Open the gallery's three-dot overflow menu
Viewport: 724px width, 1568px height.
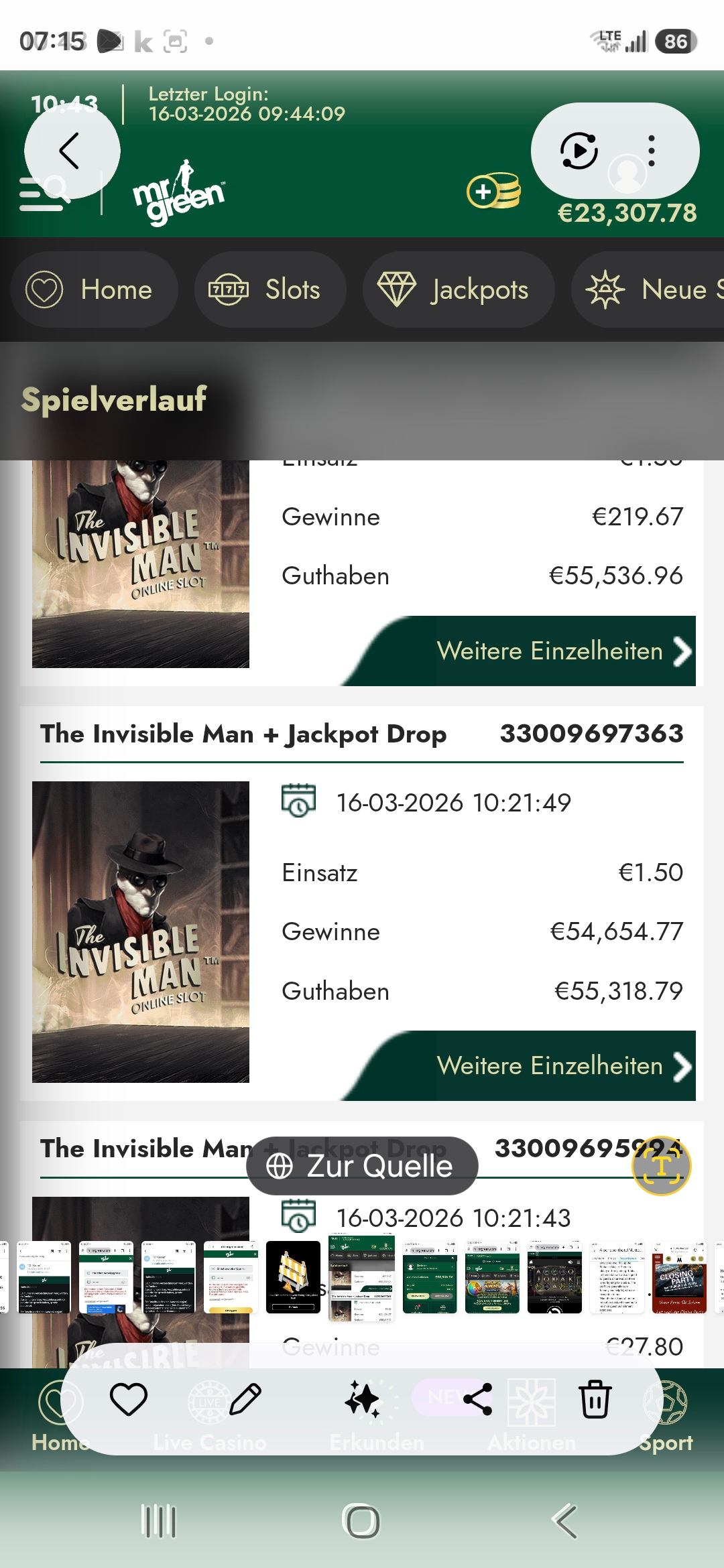652,151
